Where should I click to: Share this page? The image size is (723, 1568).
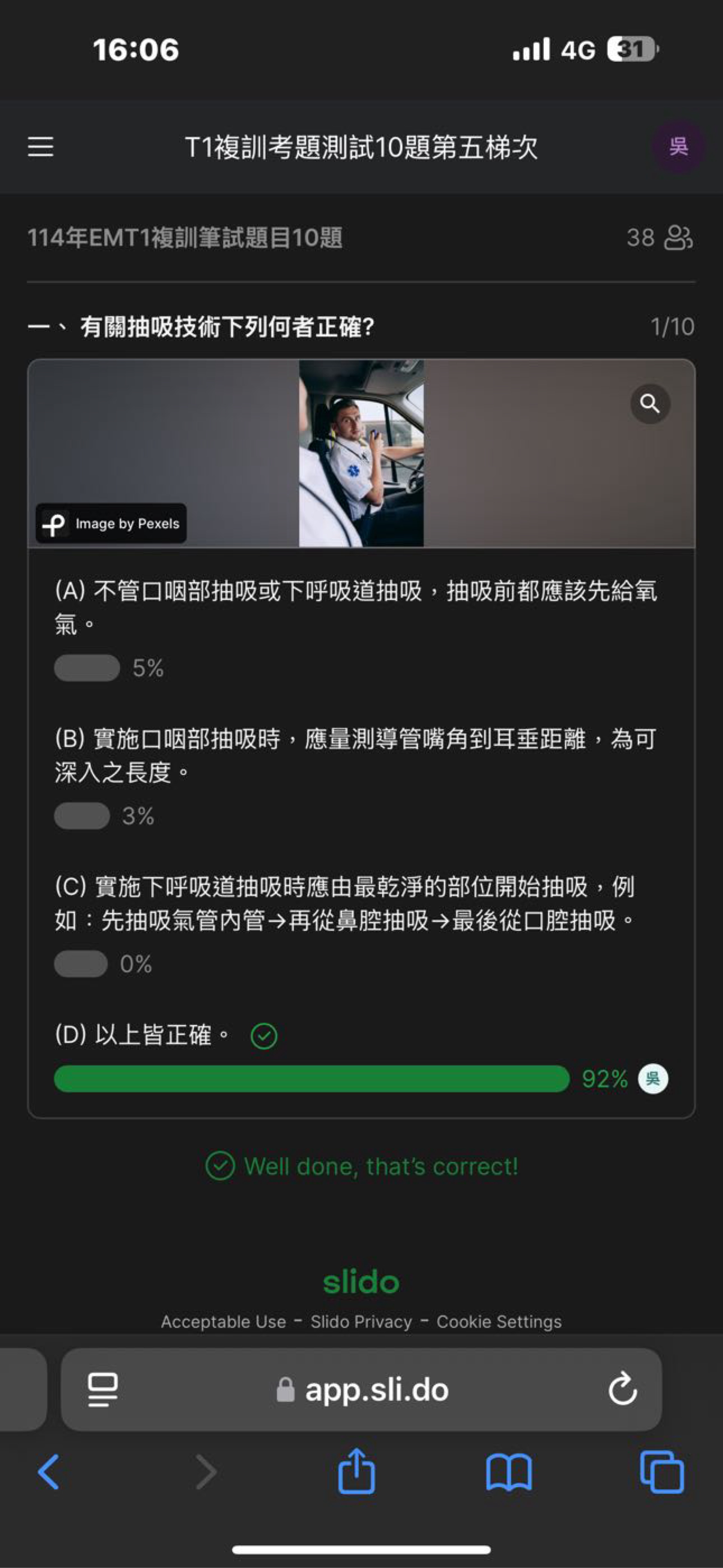(x=357, y=1471)
